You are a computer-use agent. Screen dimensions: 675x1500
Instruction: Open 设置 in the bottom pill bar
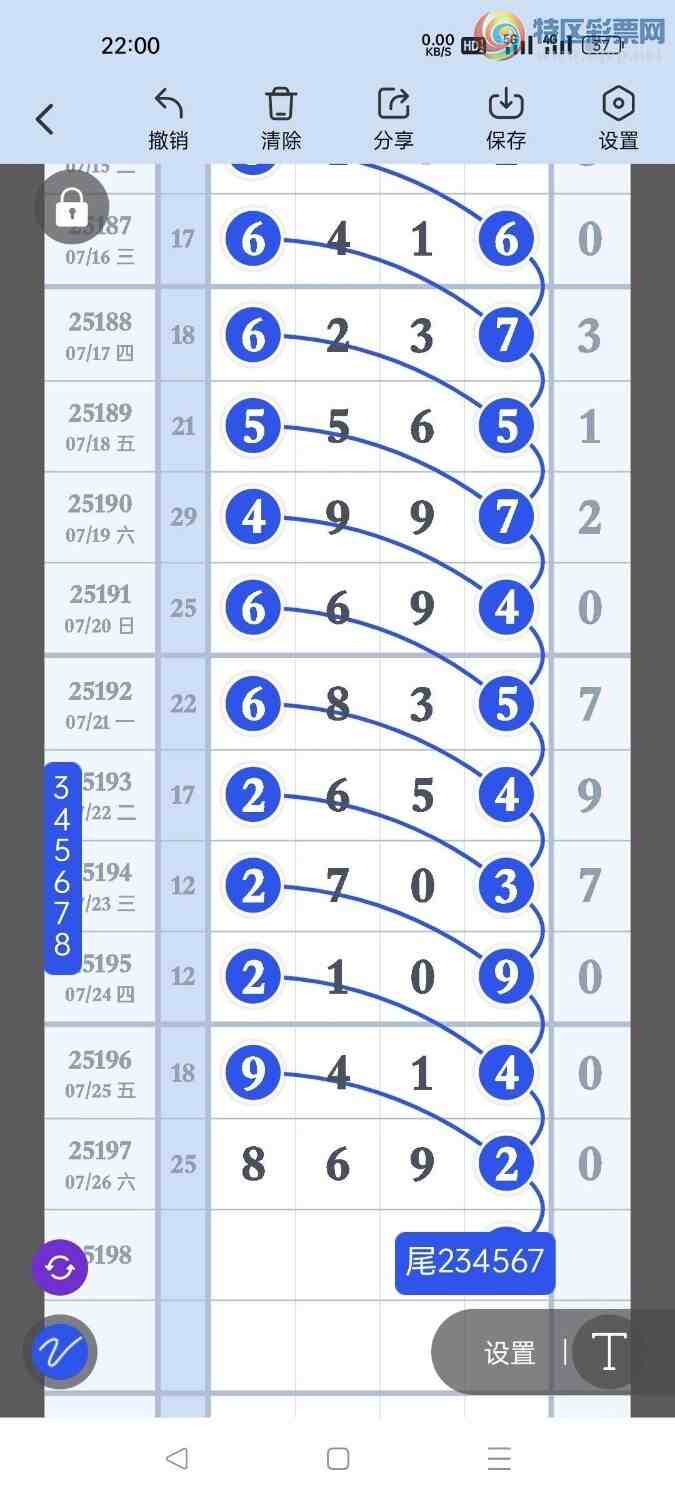tap(509, 1353)
